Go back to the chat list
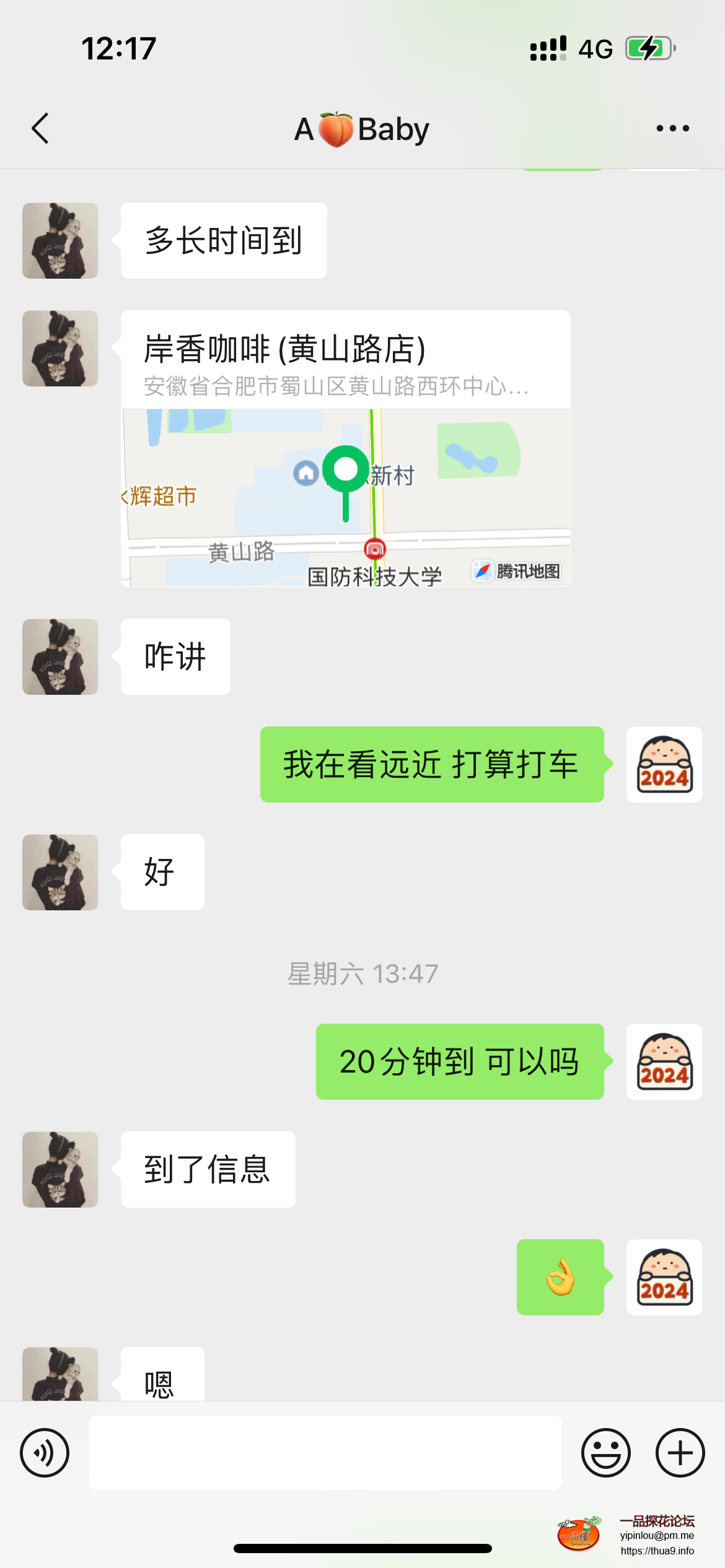 (x=41, y=129)
